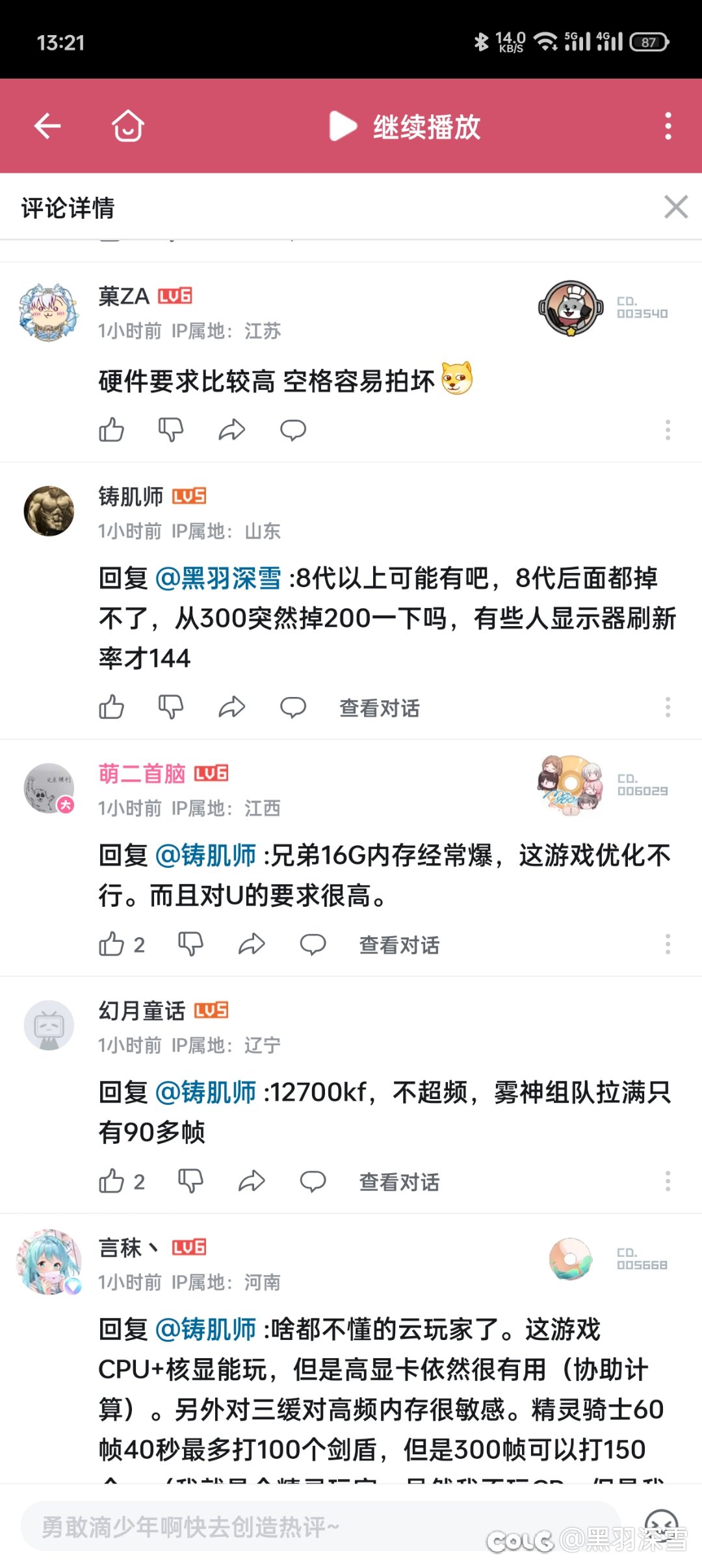Tap 查看对话 under 铸肌师's reply
The height and width of the screenshot is (1568, 702).
click(x=380, y=708)
